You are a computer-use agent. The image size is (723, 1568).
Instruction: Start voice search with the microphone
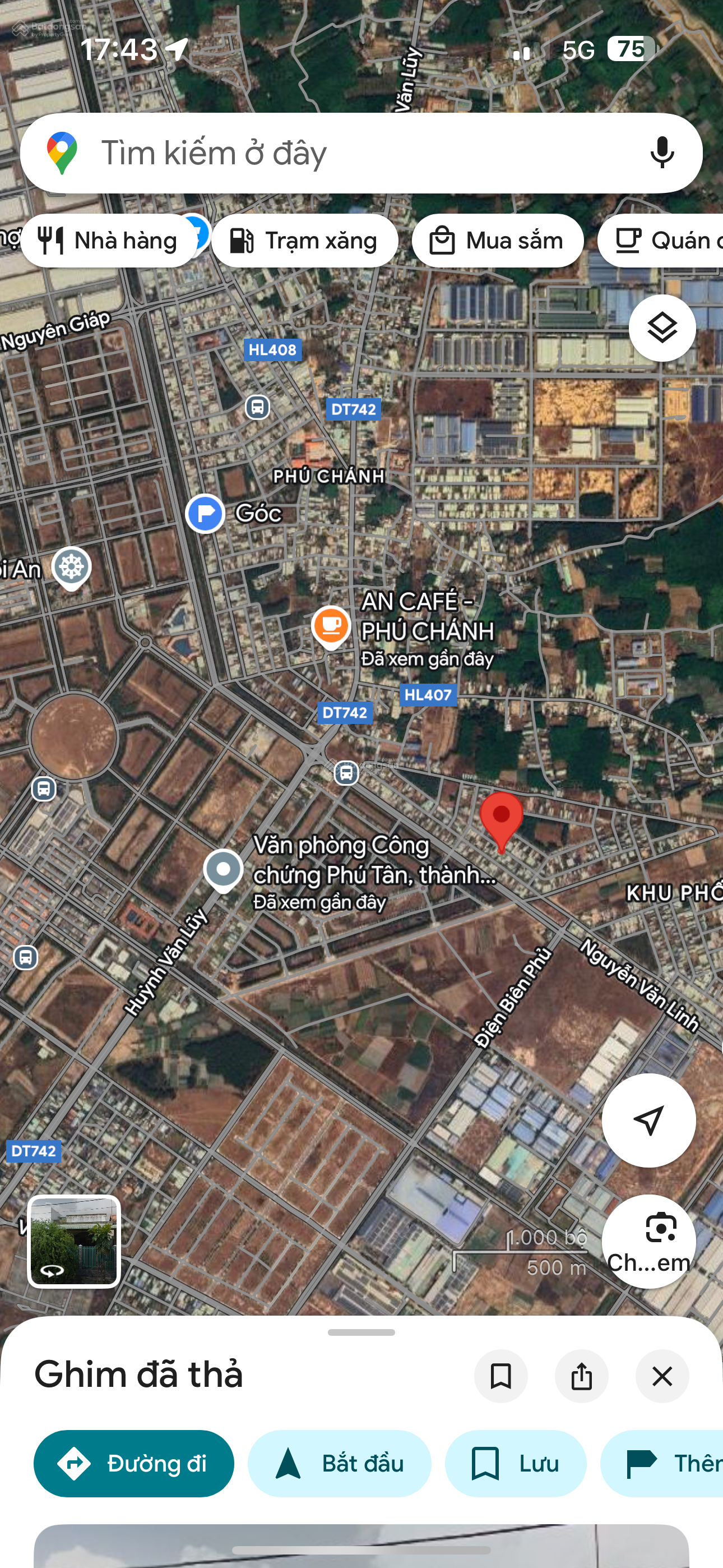click(661, 153)
